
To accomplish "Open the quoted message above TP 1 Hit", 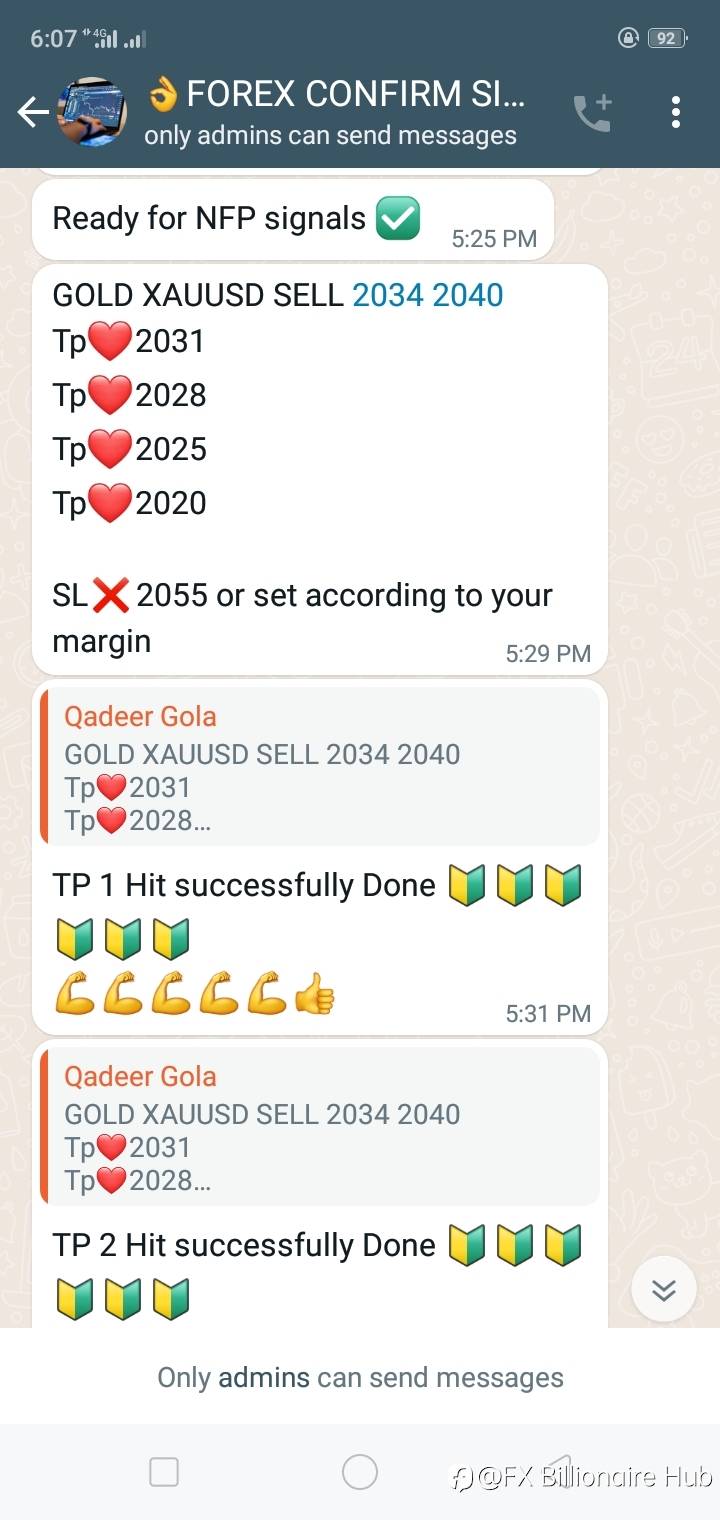I will [320, 767].
